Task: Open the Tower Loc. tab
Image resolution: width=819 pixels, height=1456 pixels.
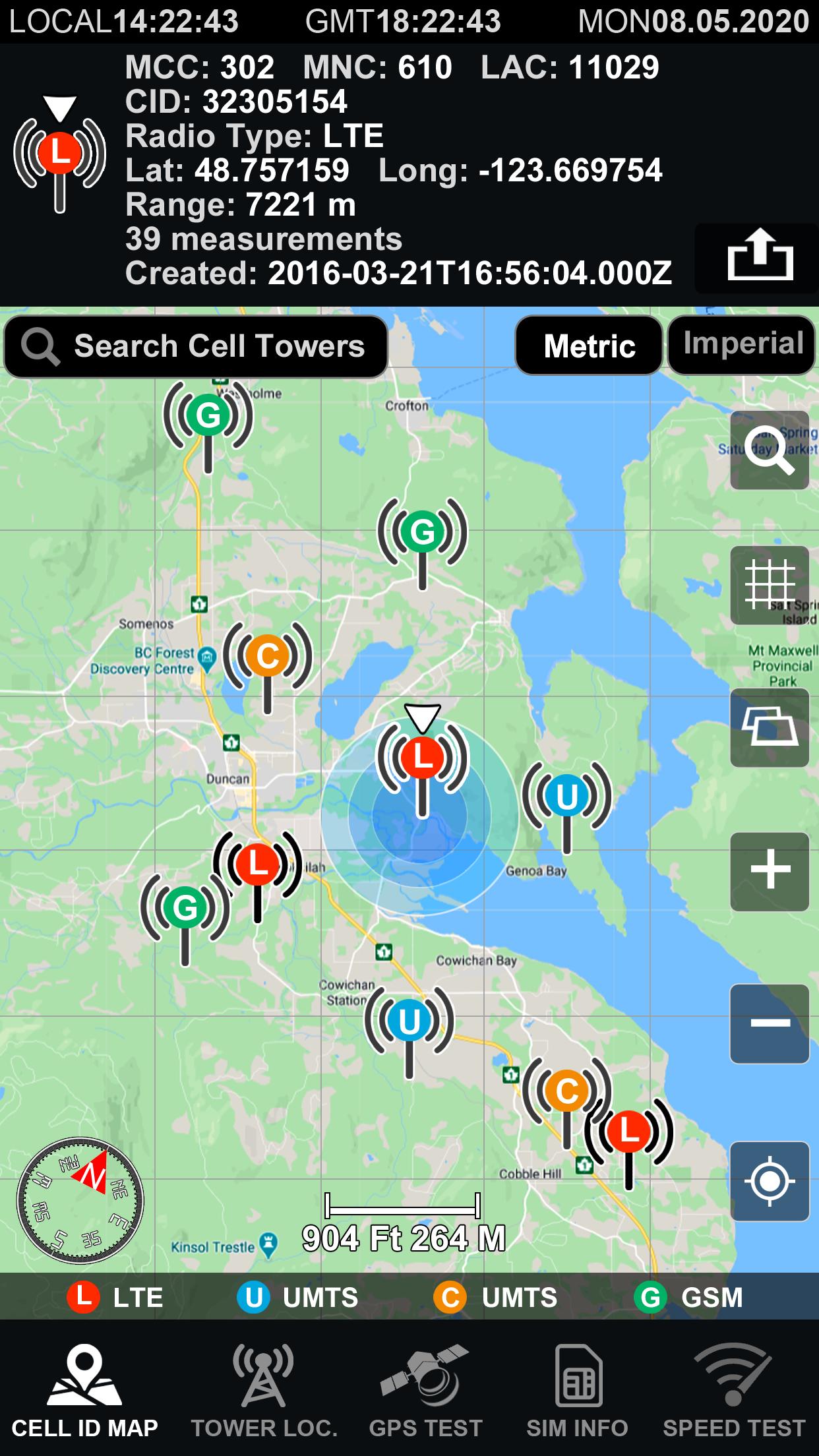Action: (x=264, y=1391)
